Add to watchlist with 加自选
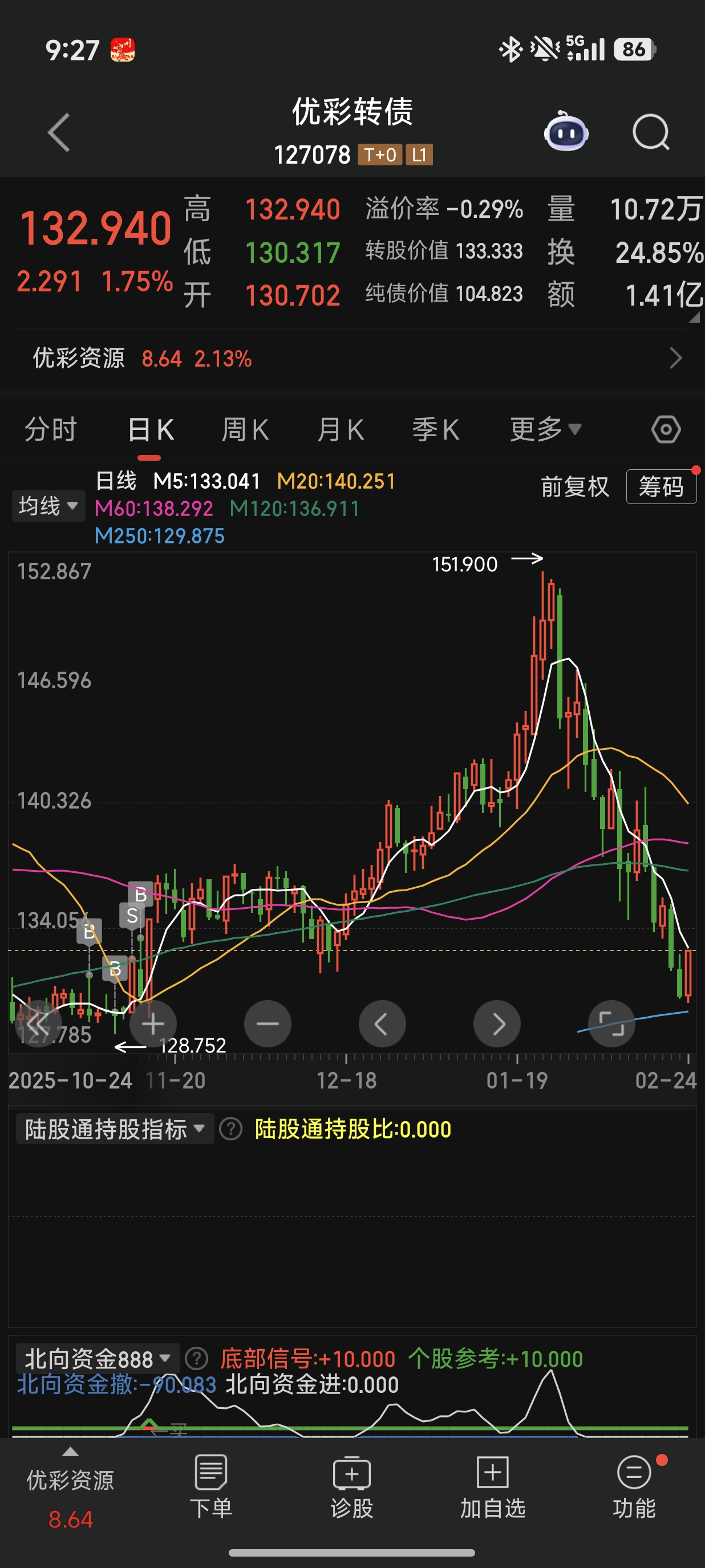705x1568 pixels. pyautogui.click(x=492, y=1486)
